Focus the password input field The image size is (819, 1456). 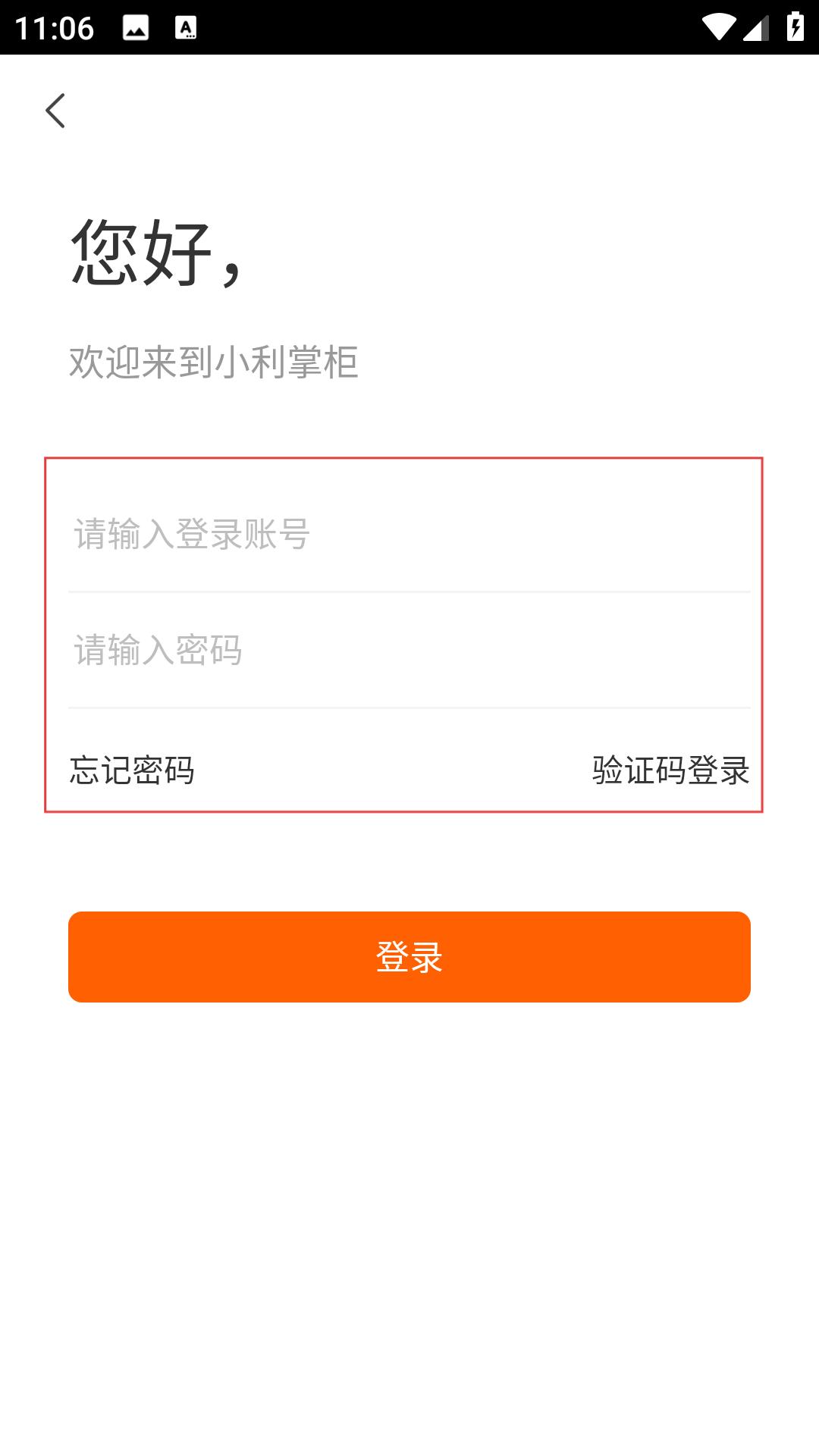[x=409, y=651]
